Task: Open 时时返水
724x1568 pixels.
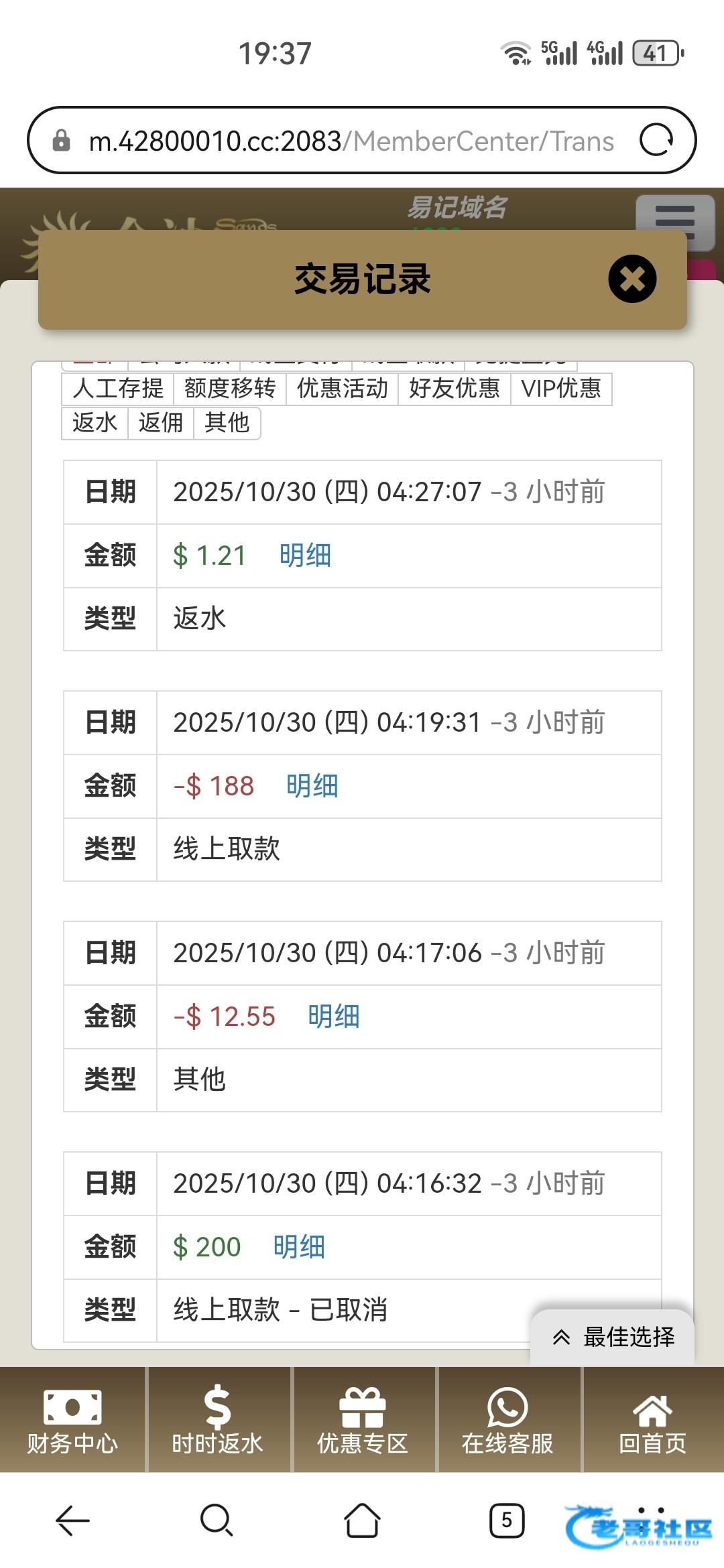Action: point(218,1420)
